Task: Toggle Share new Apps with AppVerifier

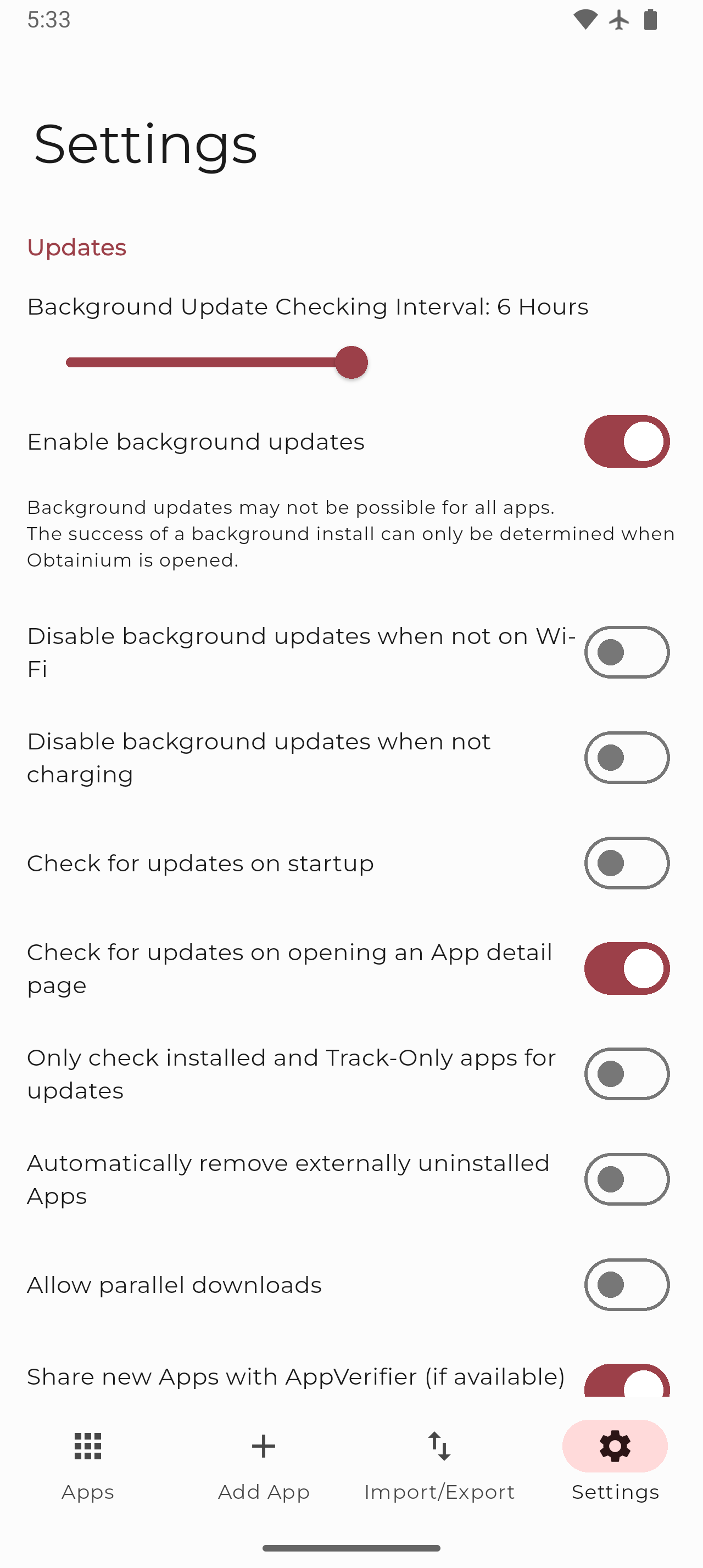Action: pos(626,1382)
